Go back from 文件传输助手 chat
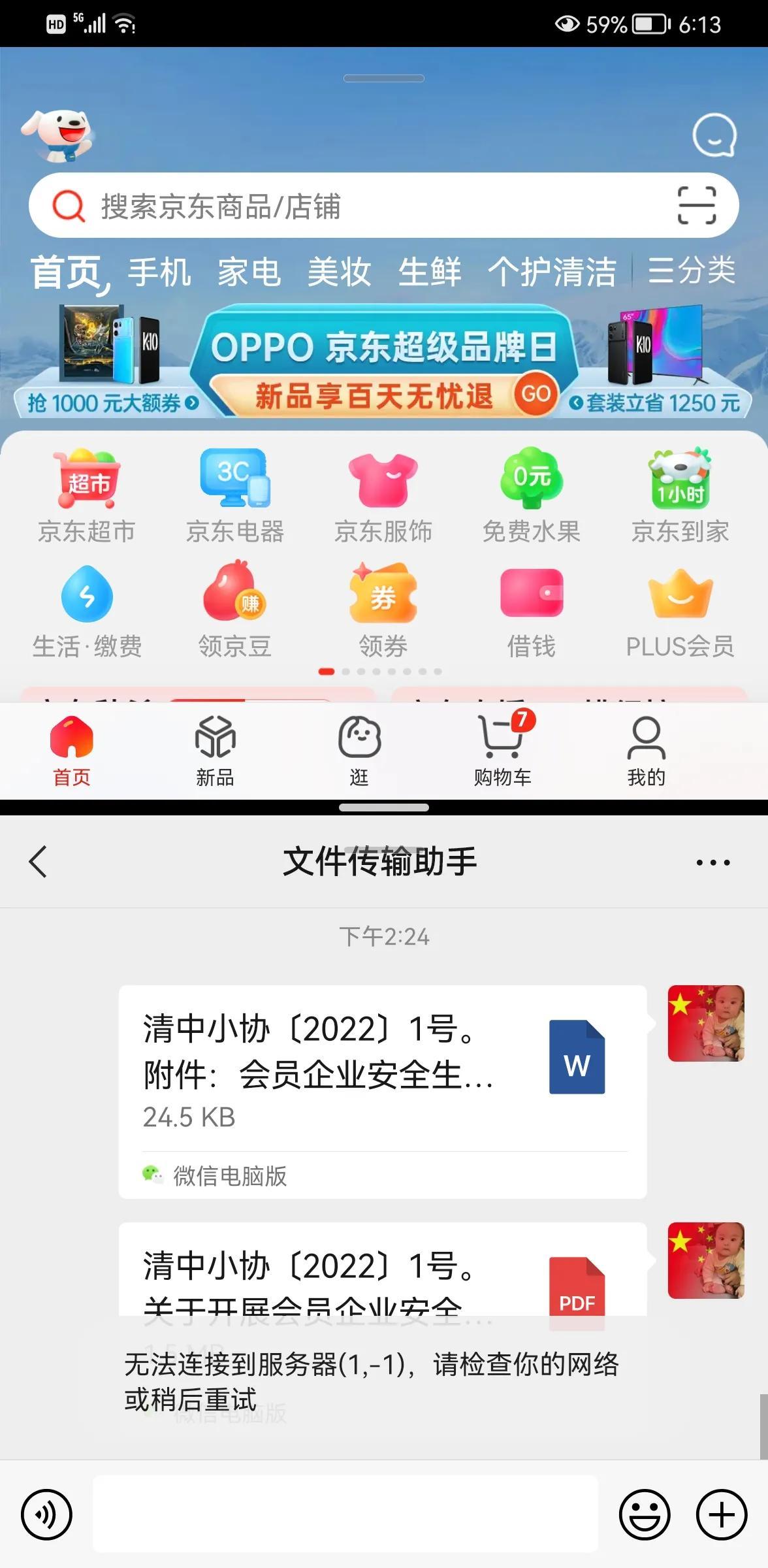Screen dimensions: 768x1568 38,862
